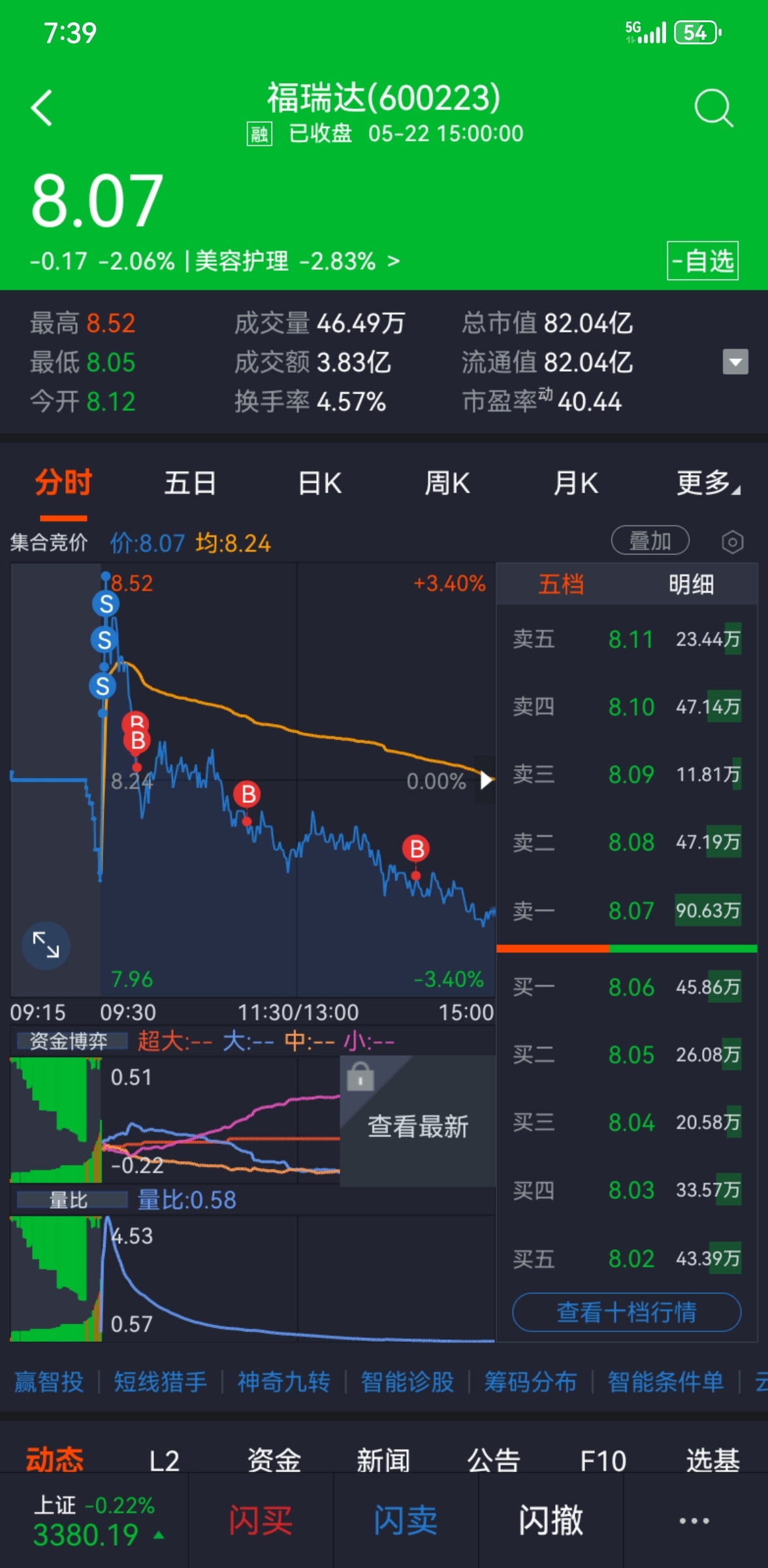This screenshot has height=1568, width=768.
Task: Tap the 叠加 overlay button
Action: (x=650, y=541)
